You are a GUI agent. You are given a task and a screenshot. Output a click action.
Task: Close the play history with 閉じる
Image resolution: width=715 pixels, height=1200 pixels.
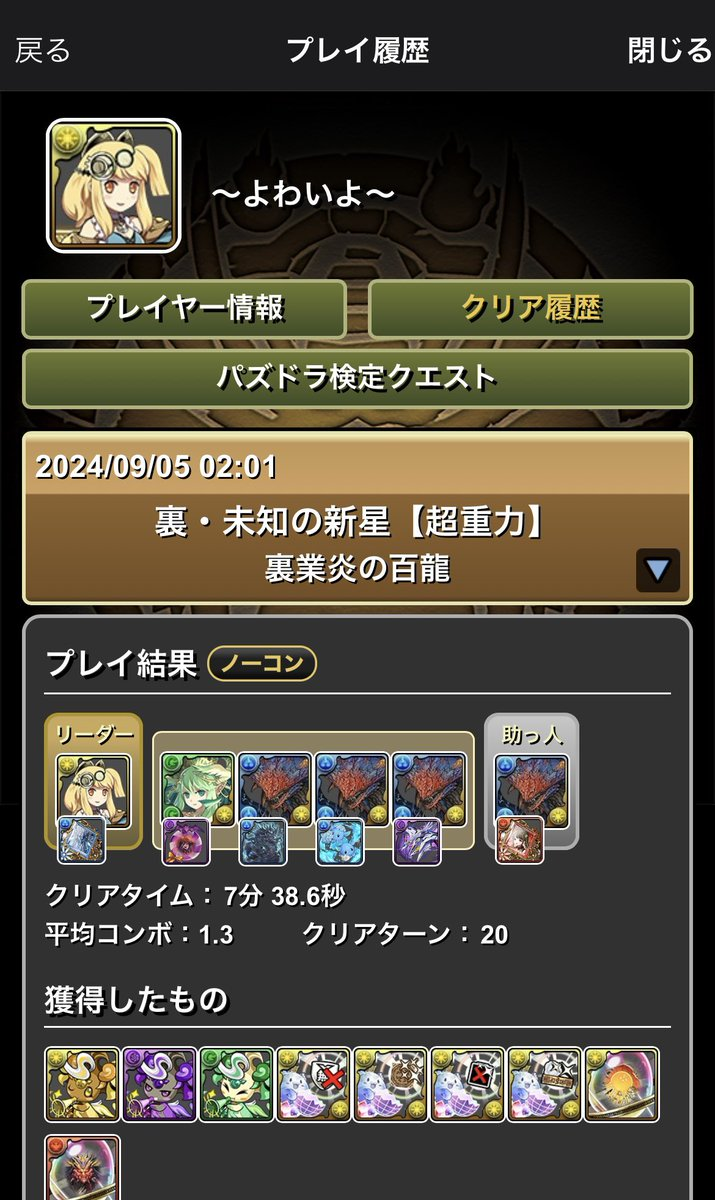(x=669, y=50)
